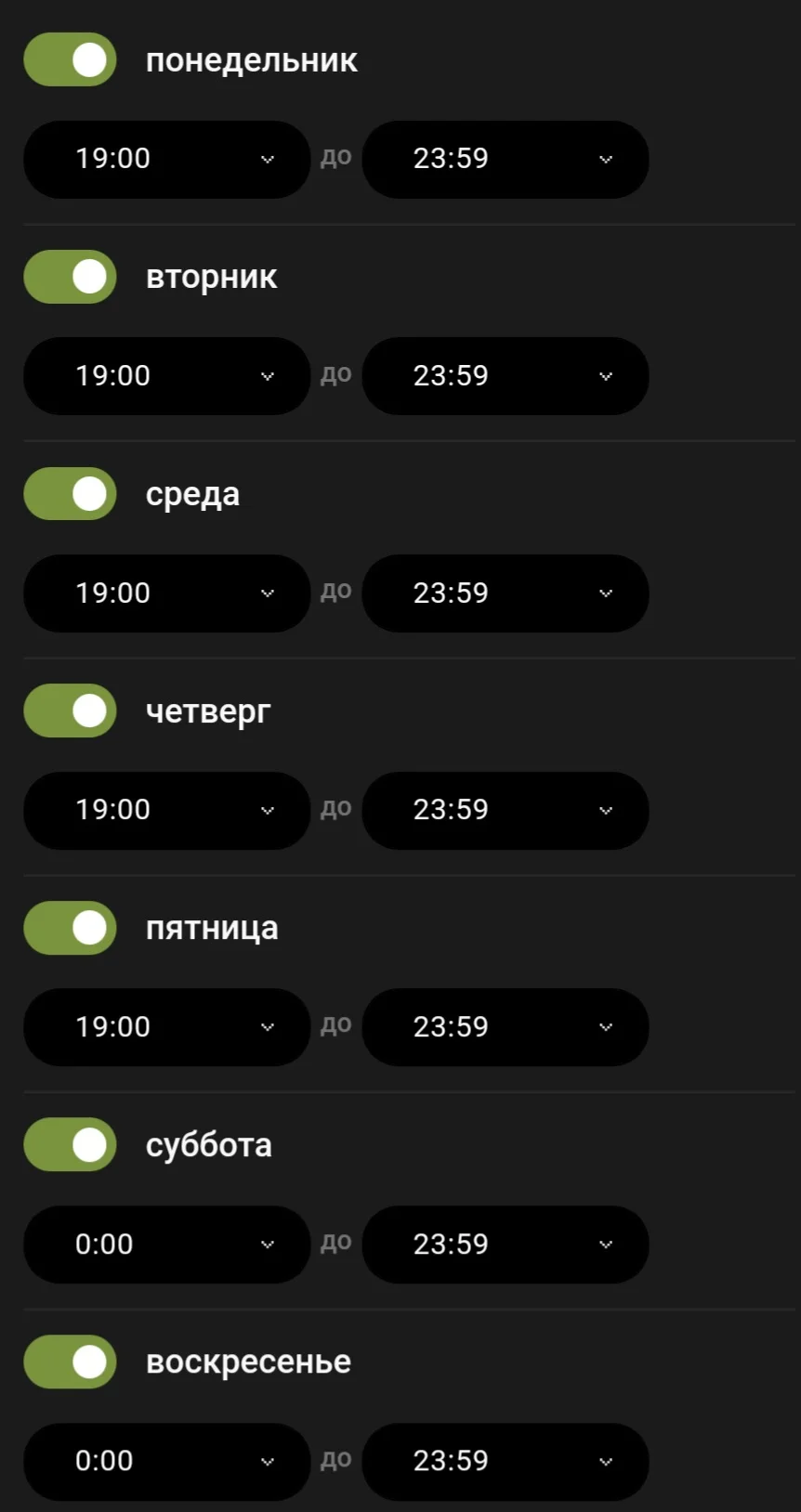Viewport: 801px width, 1512px height.
Task: Toggle the воскресенье day switch
Action: 70,1362
